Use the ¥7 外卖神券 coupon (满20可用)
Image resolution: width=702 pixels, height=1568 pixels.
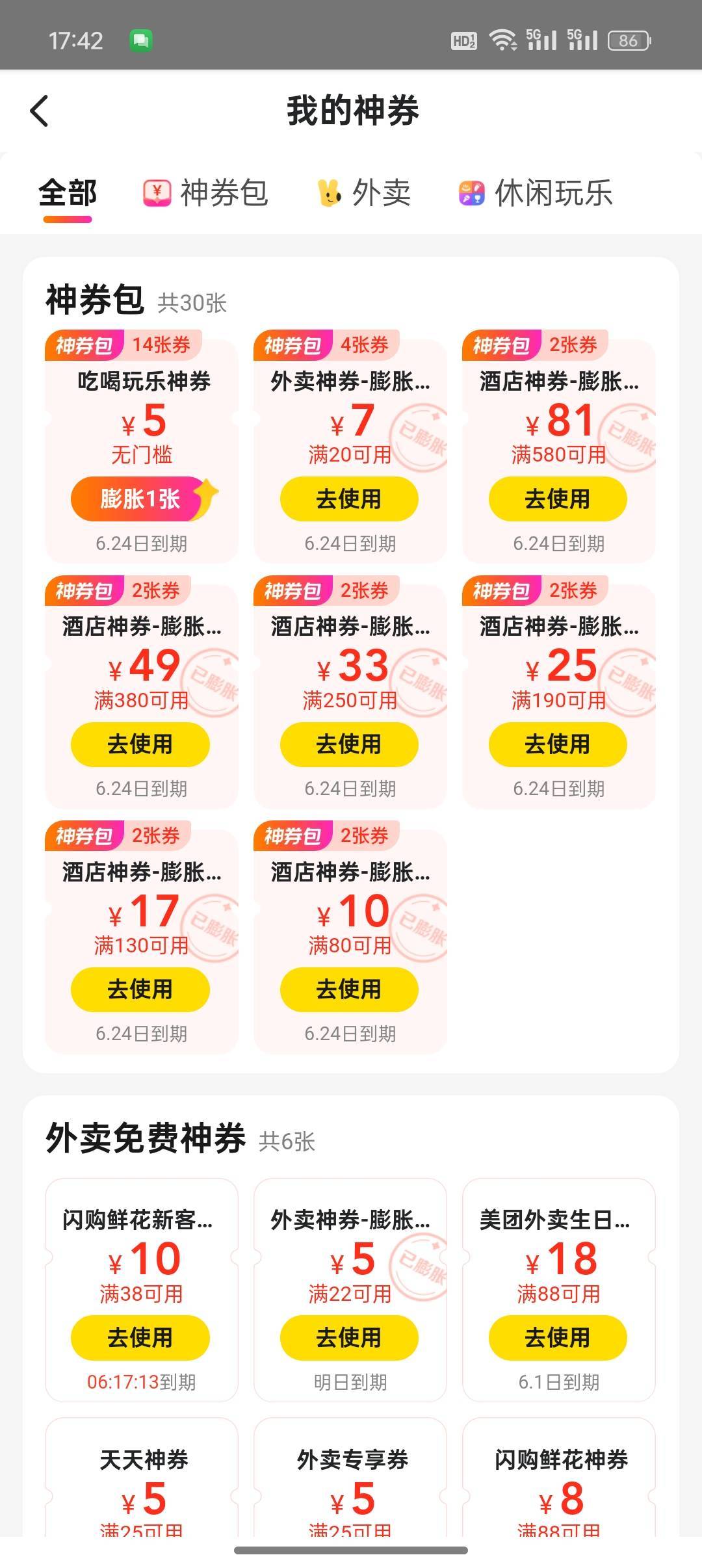pyautogui.click(x=349, y=499)
